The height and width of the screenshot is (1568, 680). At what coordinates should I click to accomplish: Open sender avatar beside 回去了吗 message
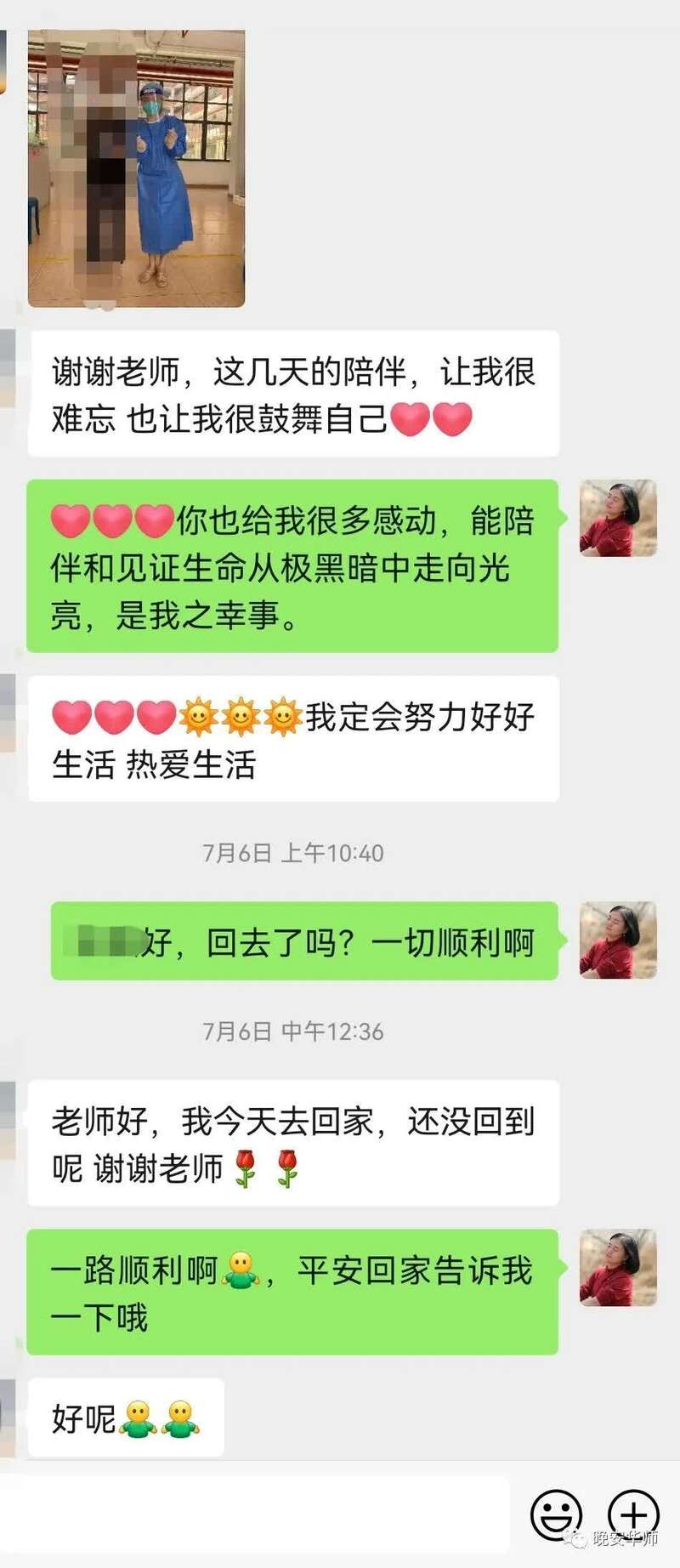pos(618,940)
